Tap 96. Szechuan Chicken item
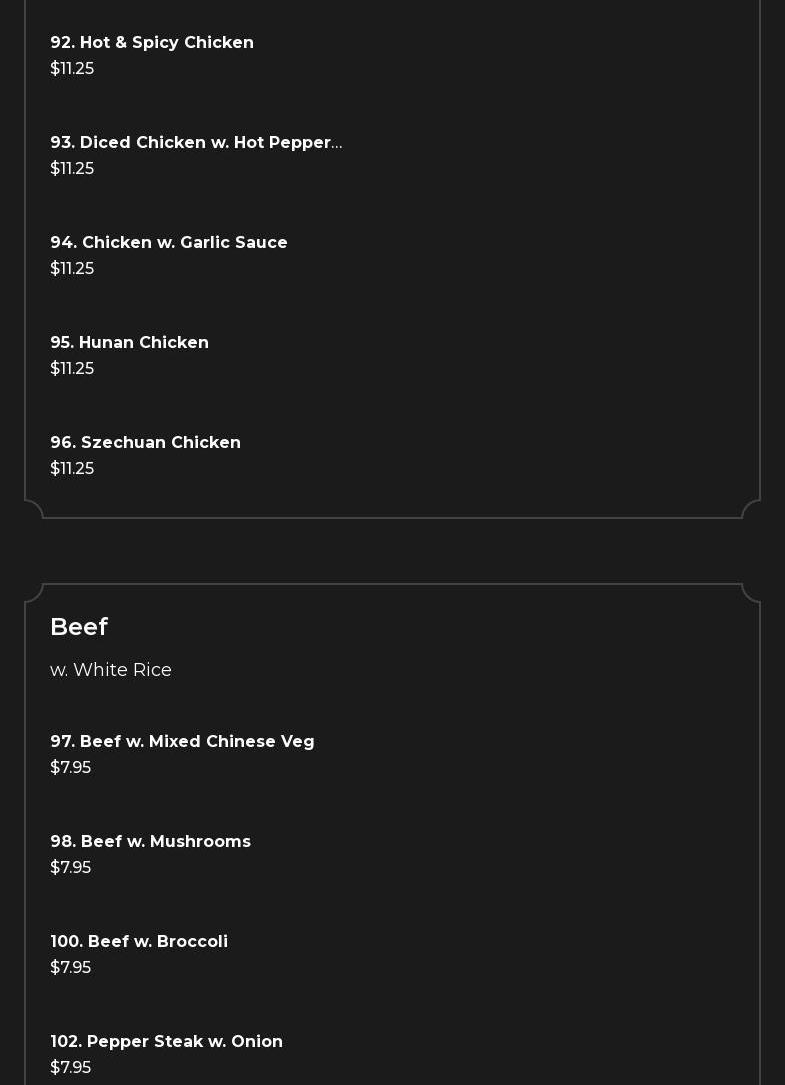The height and width of the screenshot is (1085, 785). 146,443
